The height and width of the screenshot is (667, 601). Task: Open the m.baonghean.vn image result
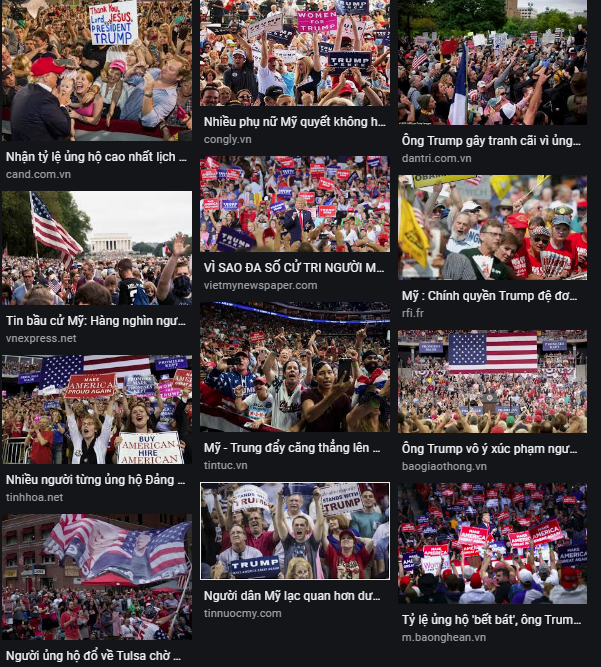(492, 543)
